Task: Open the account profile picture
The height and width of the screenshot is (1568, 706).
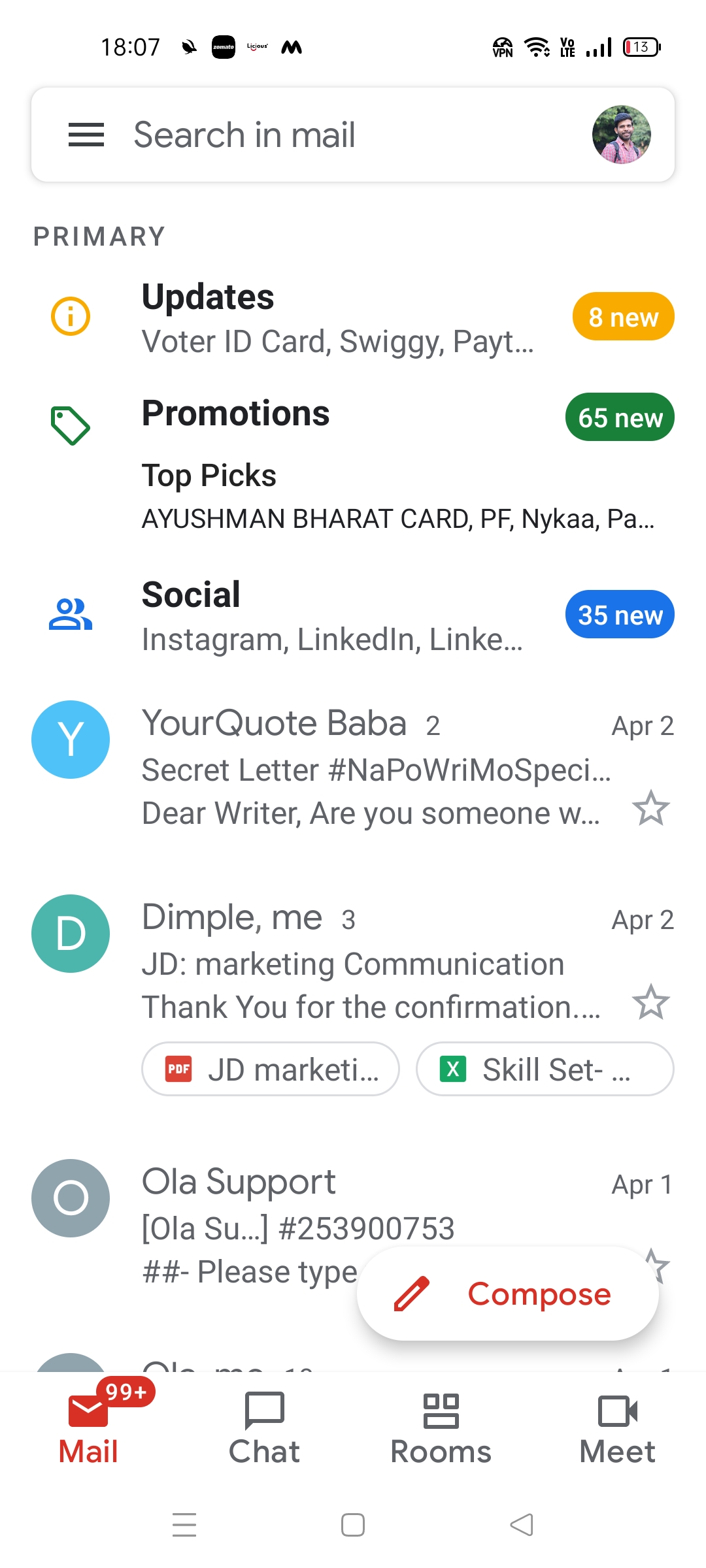Action: (x=621, y=135)
